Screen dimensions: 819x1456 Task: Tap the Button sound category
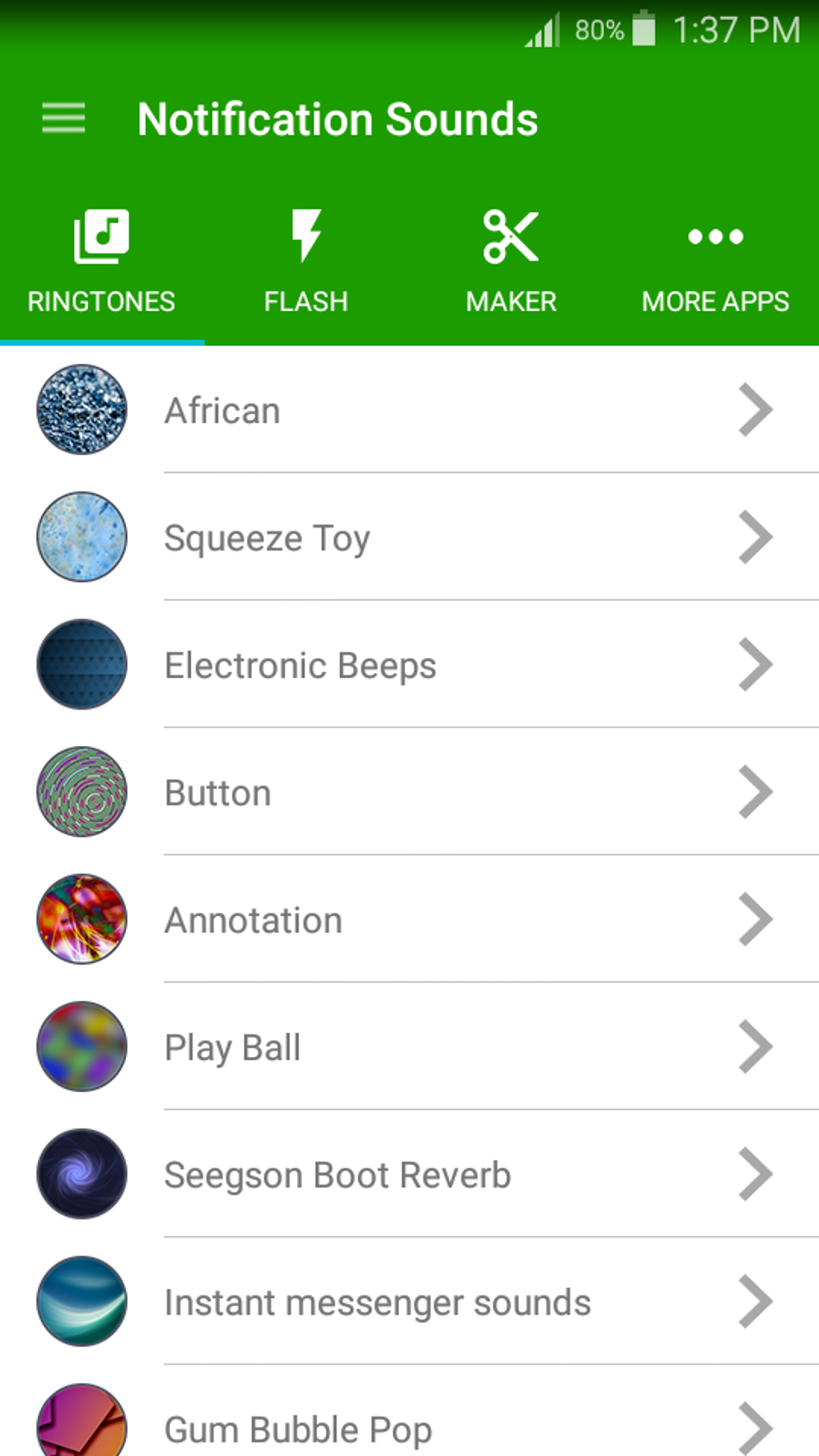(409, 793)
